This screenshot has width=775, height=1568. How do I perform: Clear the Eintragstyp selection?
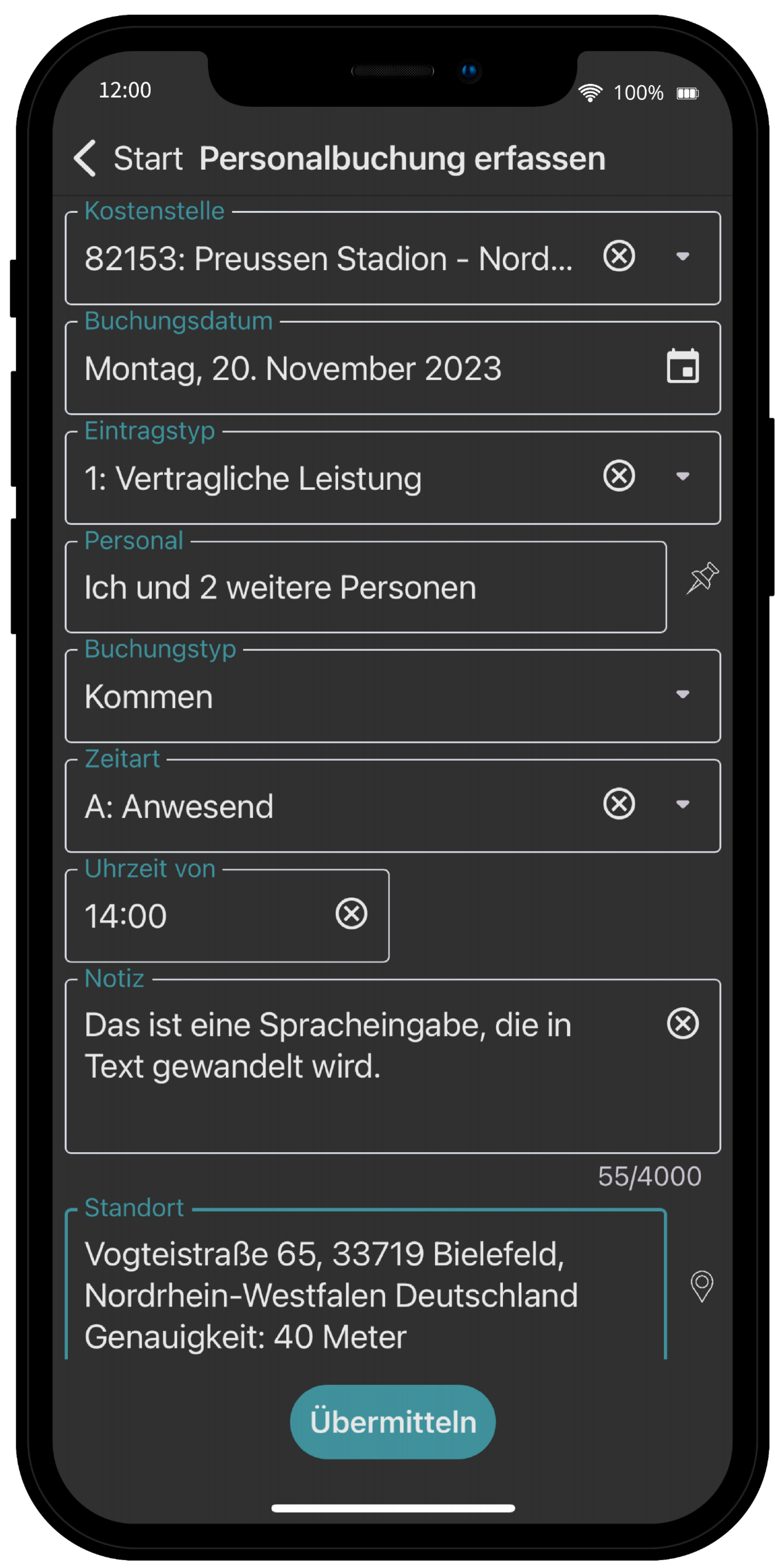619,476
